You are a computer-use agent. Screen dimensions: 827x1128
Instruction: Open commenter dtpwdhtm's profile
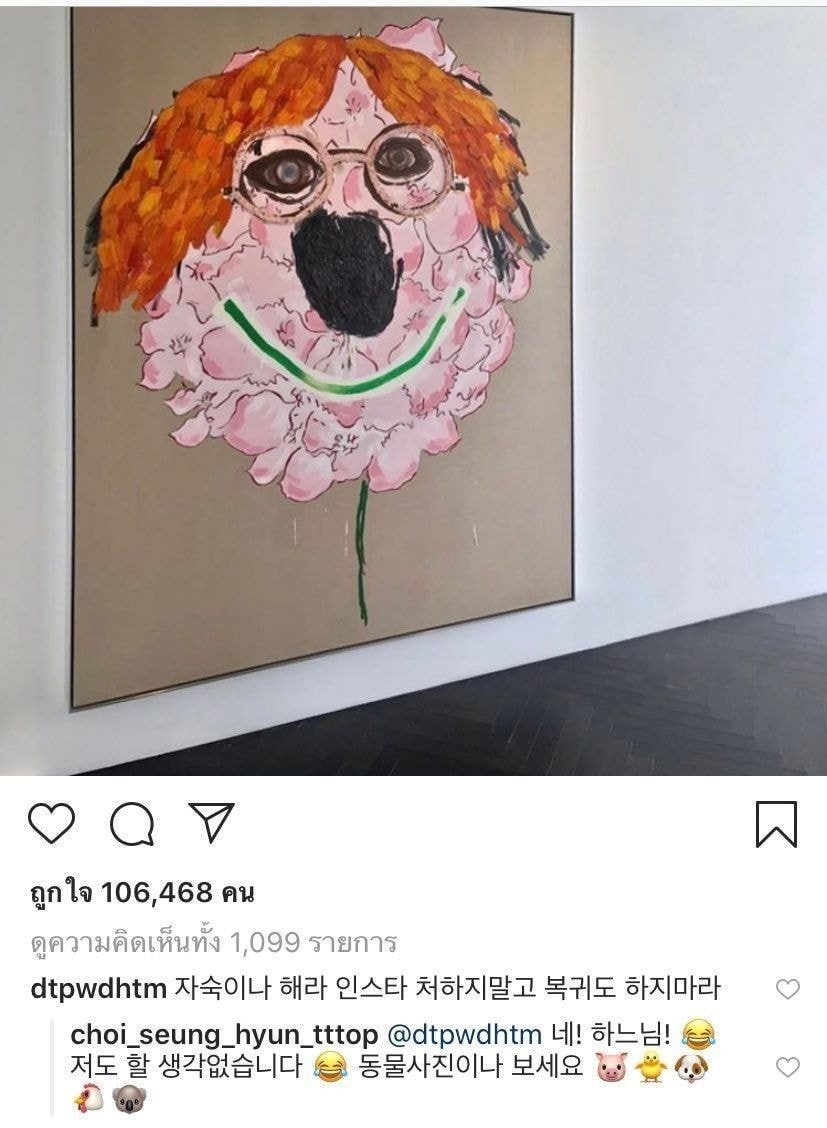coord(98,990)
